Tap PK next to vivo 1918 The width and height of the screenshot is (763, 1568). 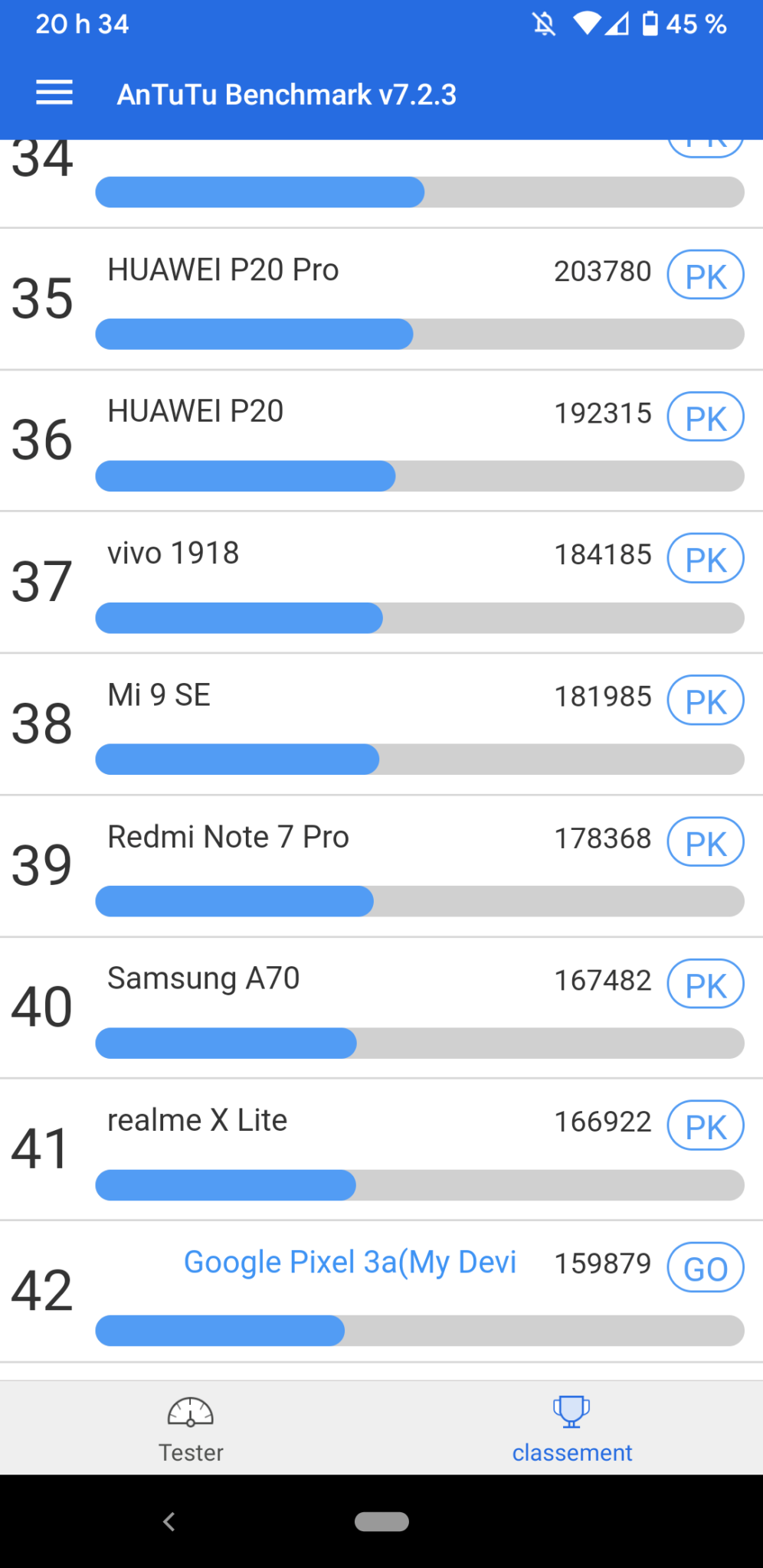[706, 559]
